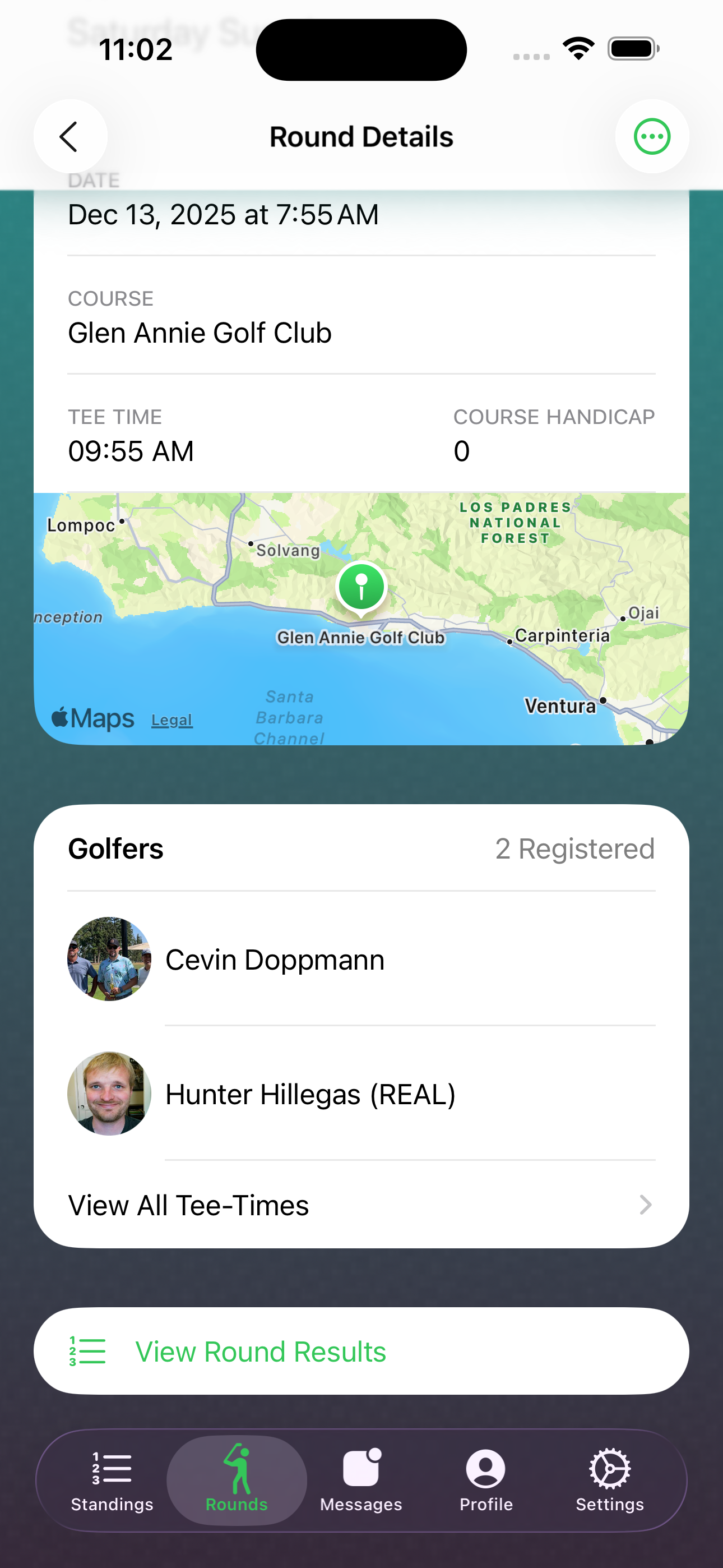723x1568 pixels.
Task: Tap the 2 Registered label
Action: coord(575,848)
